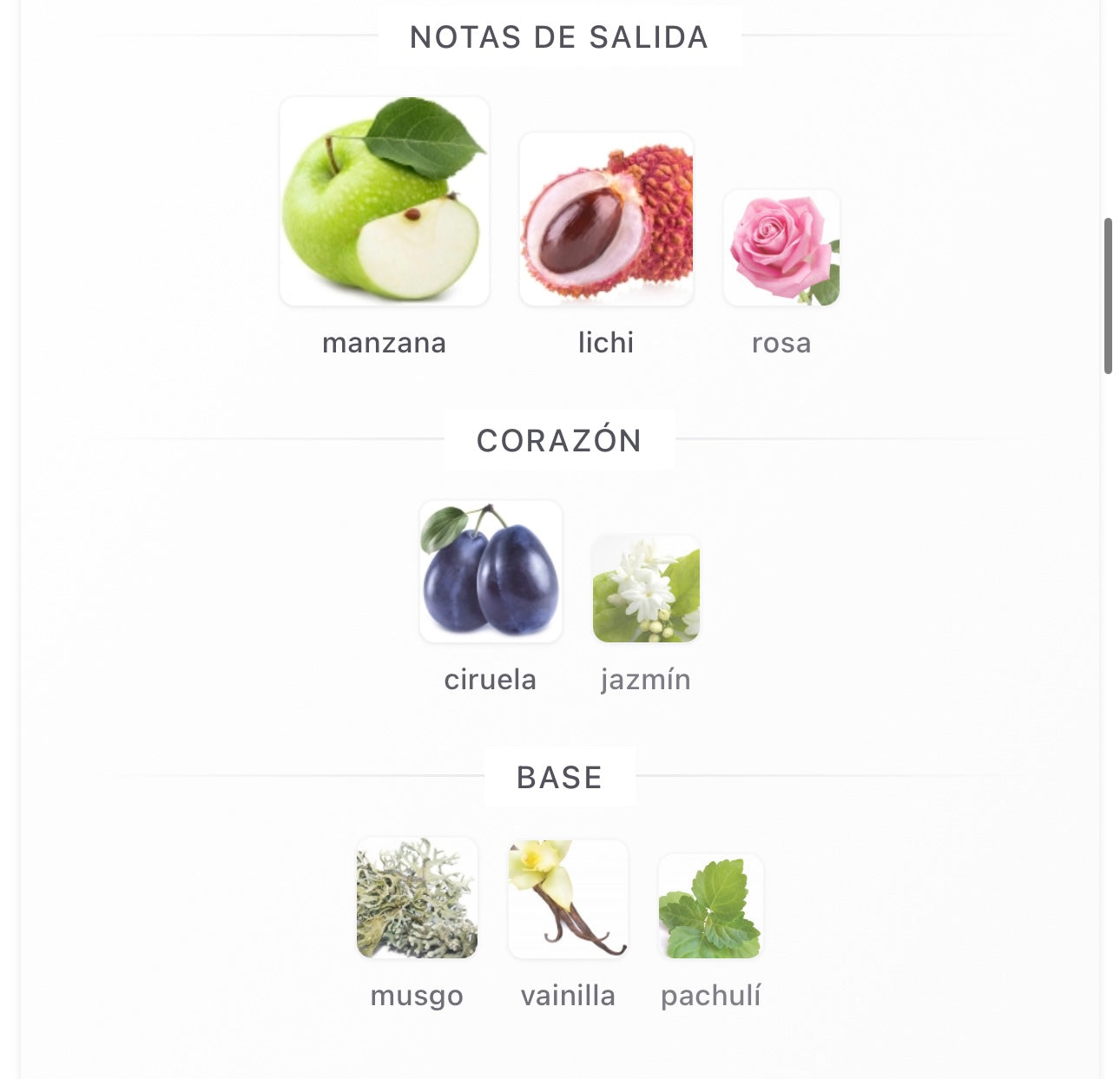The image size is (1120, 1079).
Task: View the pachulí note
Action: coord(710,906)
